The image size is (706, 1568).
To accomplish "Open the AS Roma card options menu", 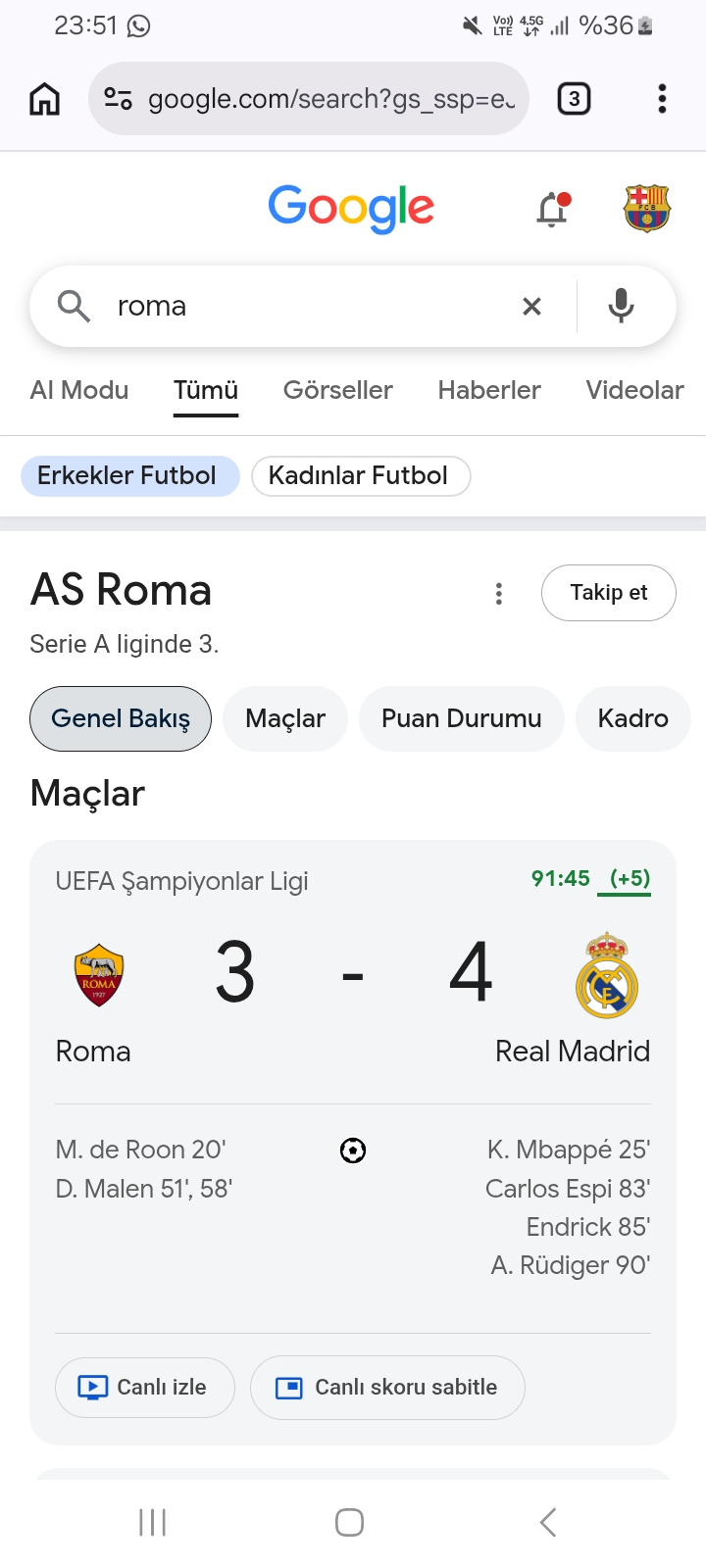I will (x=499, y=593).
